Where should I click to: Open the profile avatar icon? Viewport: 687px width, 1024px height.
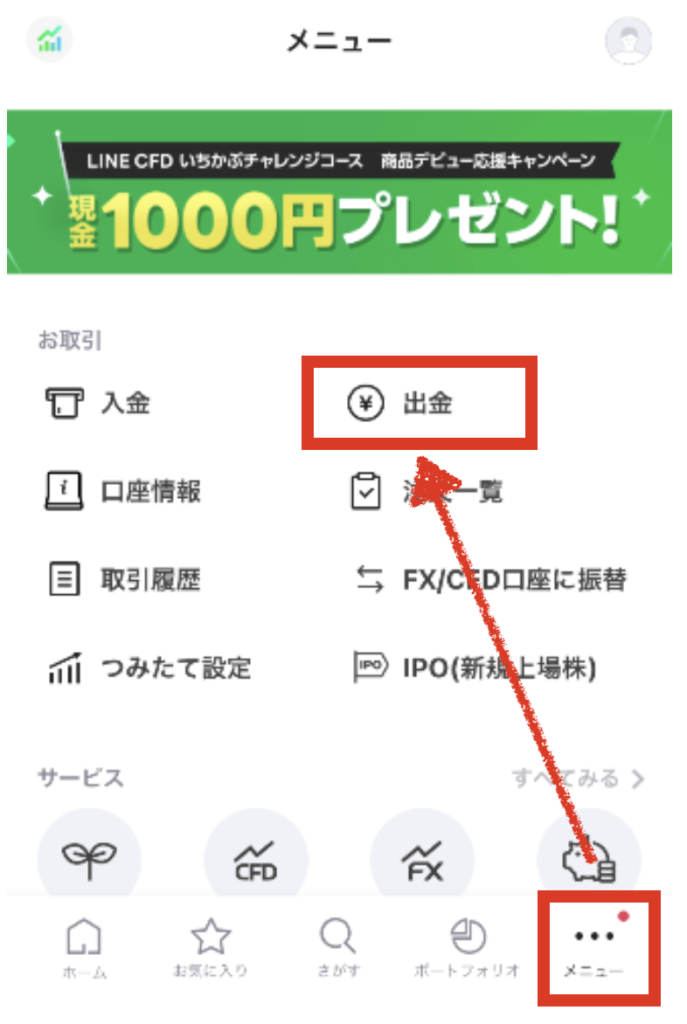tap(629, 41)
